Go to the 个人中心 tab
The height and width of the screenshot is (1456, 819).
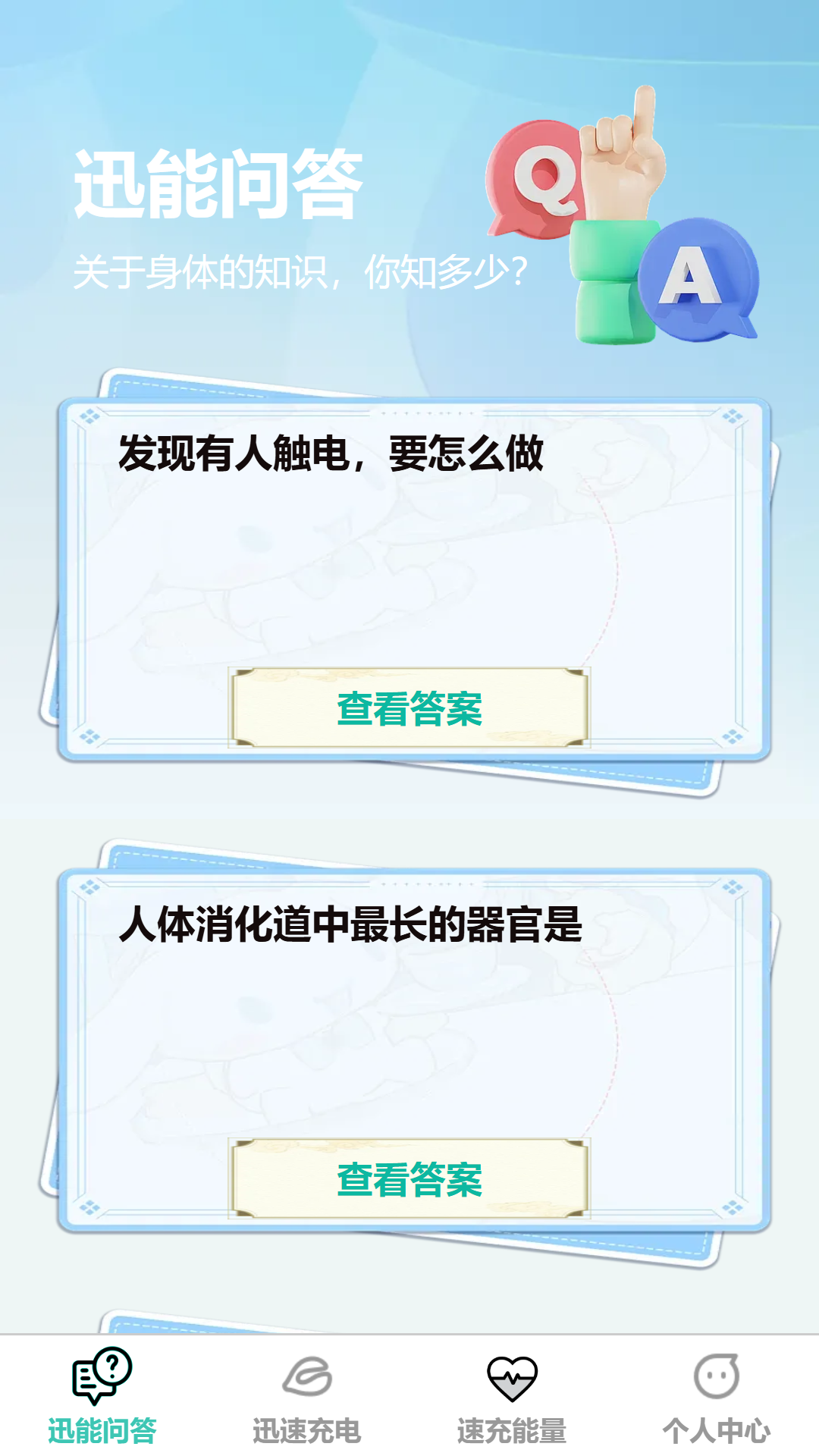click(717, 1397)
